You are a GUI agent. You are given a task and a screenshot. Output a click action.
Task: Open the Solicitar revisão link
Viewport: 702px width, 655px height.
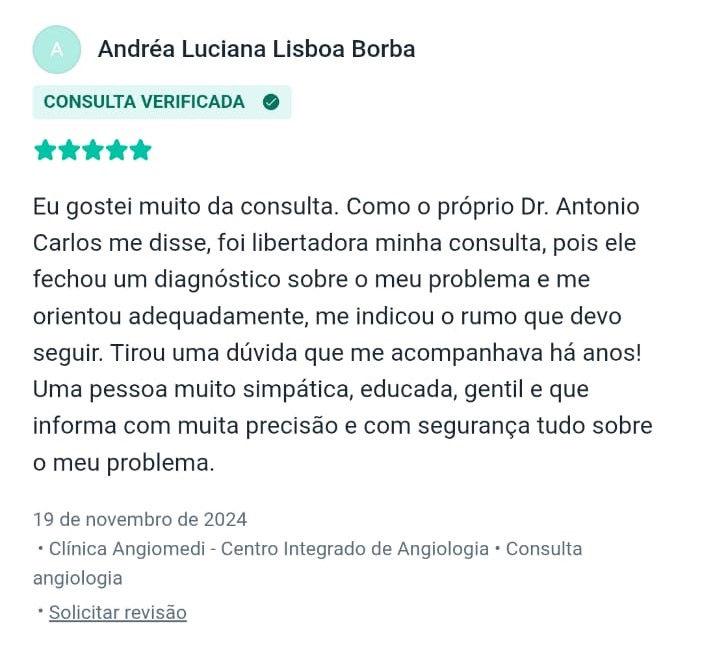pyautogui.click(x=118, y=612)
